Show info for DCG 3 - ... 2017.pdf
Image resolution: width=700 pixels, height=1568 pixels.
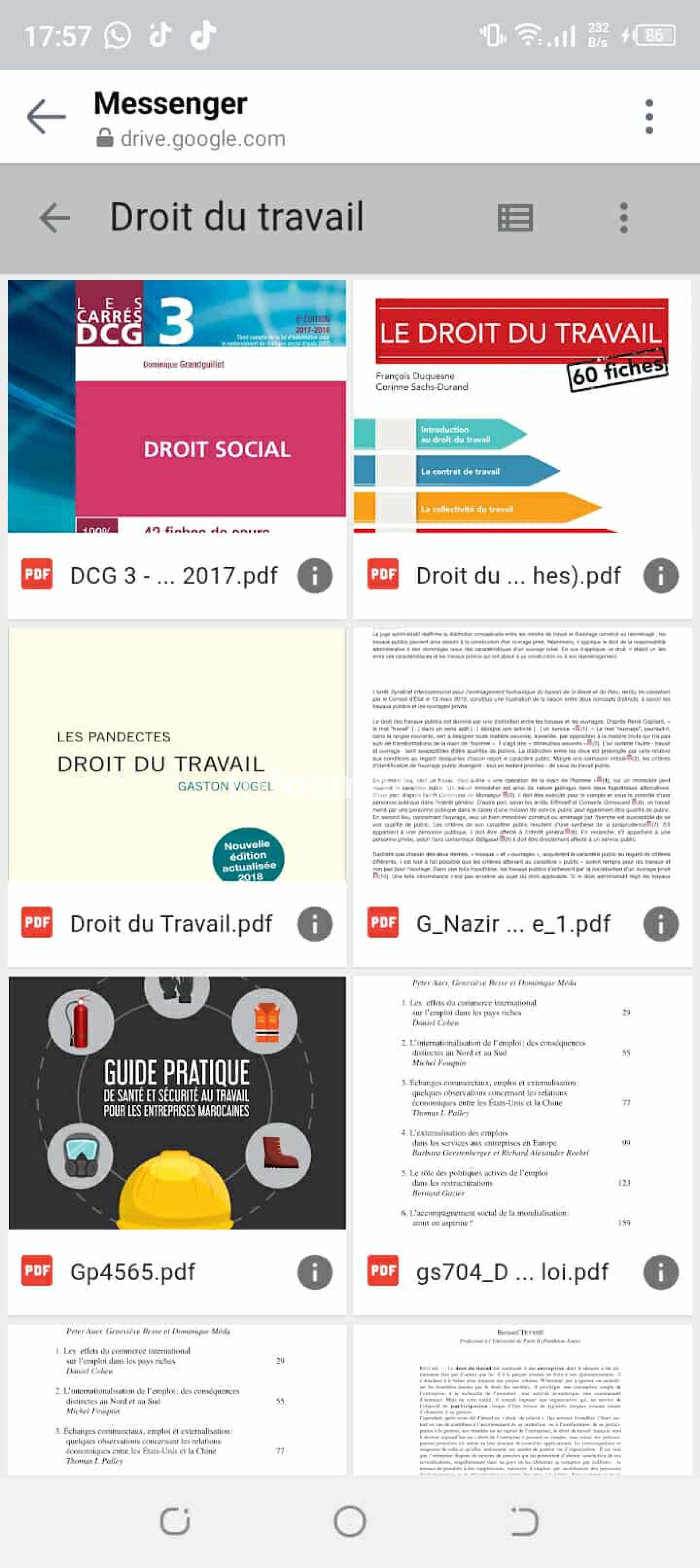[314, 575]
